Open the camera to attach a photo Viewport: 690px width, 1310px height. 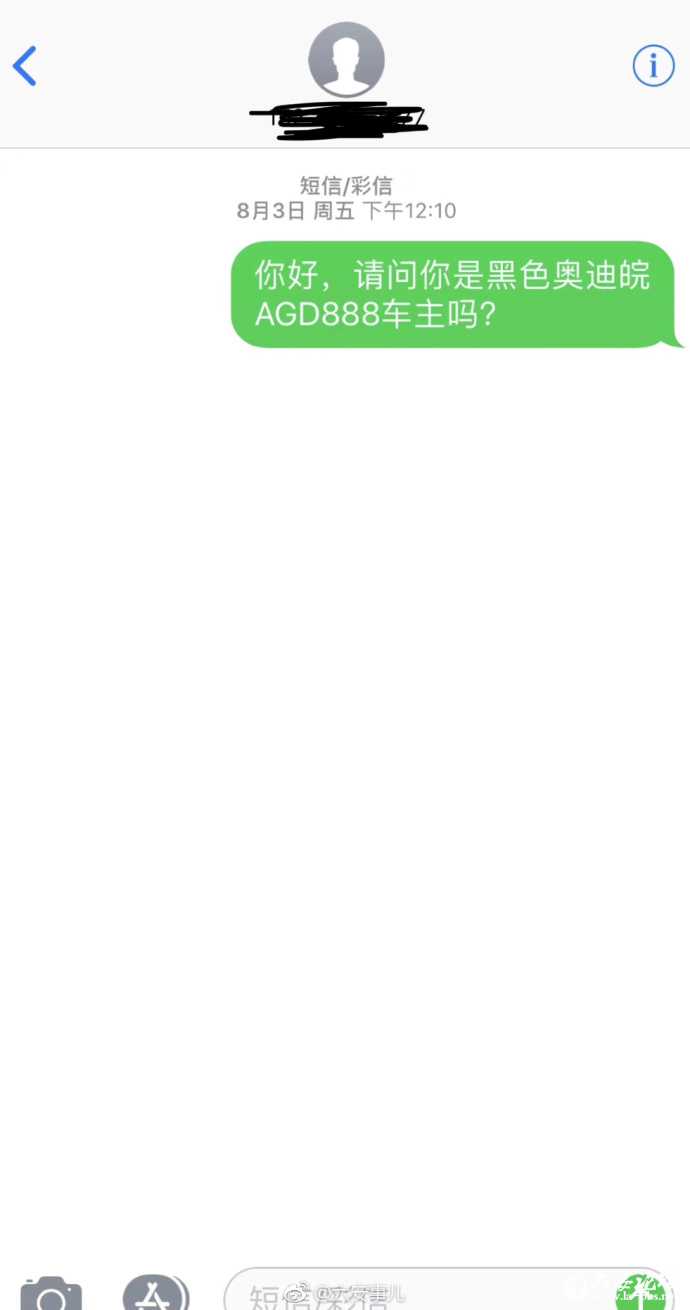pyautogui.click(x=51, y=1294)
